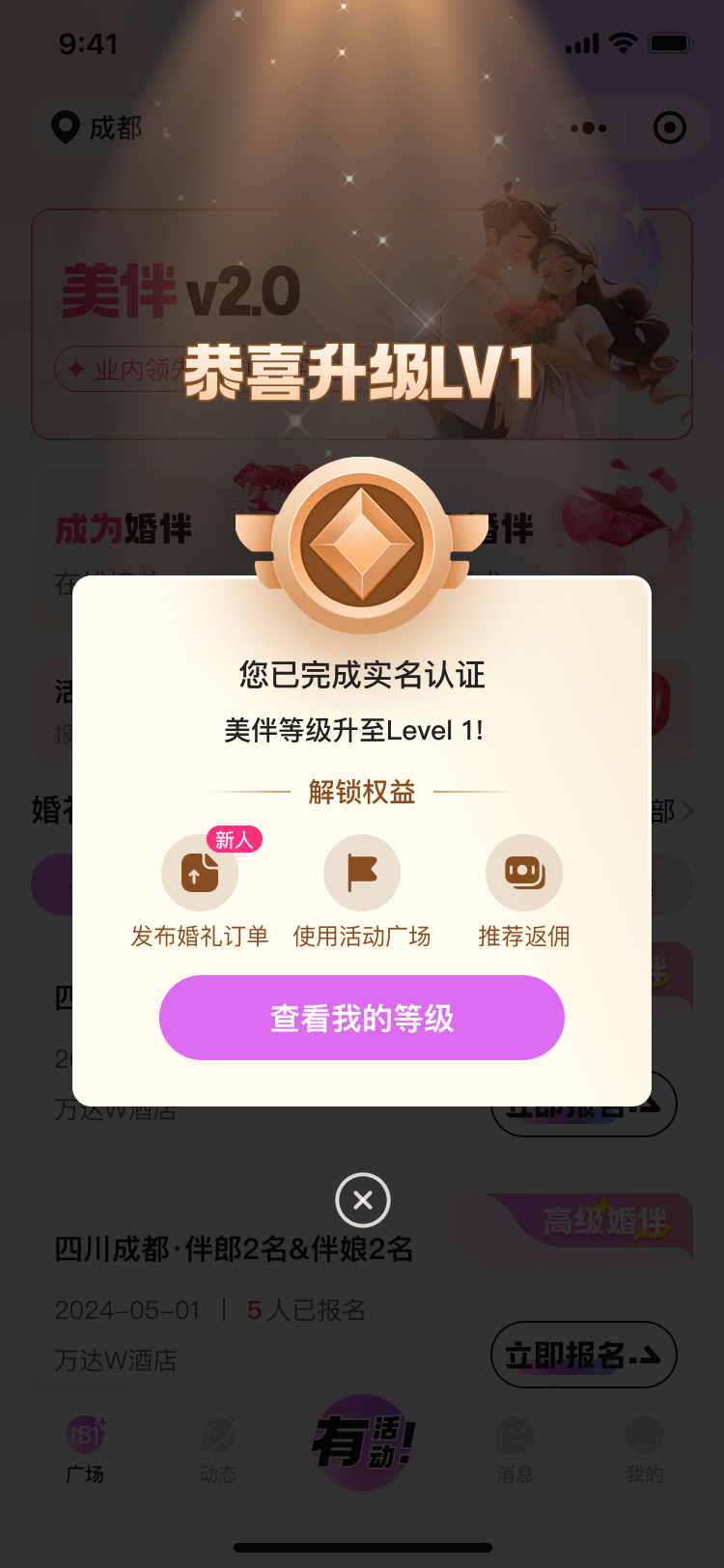724x1568 pixels.
Task: Open 我的 via the profile icon
Action: (x=643, y=1438)
